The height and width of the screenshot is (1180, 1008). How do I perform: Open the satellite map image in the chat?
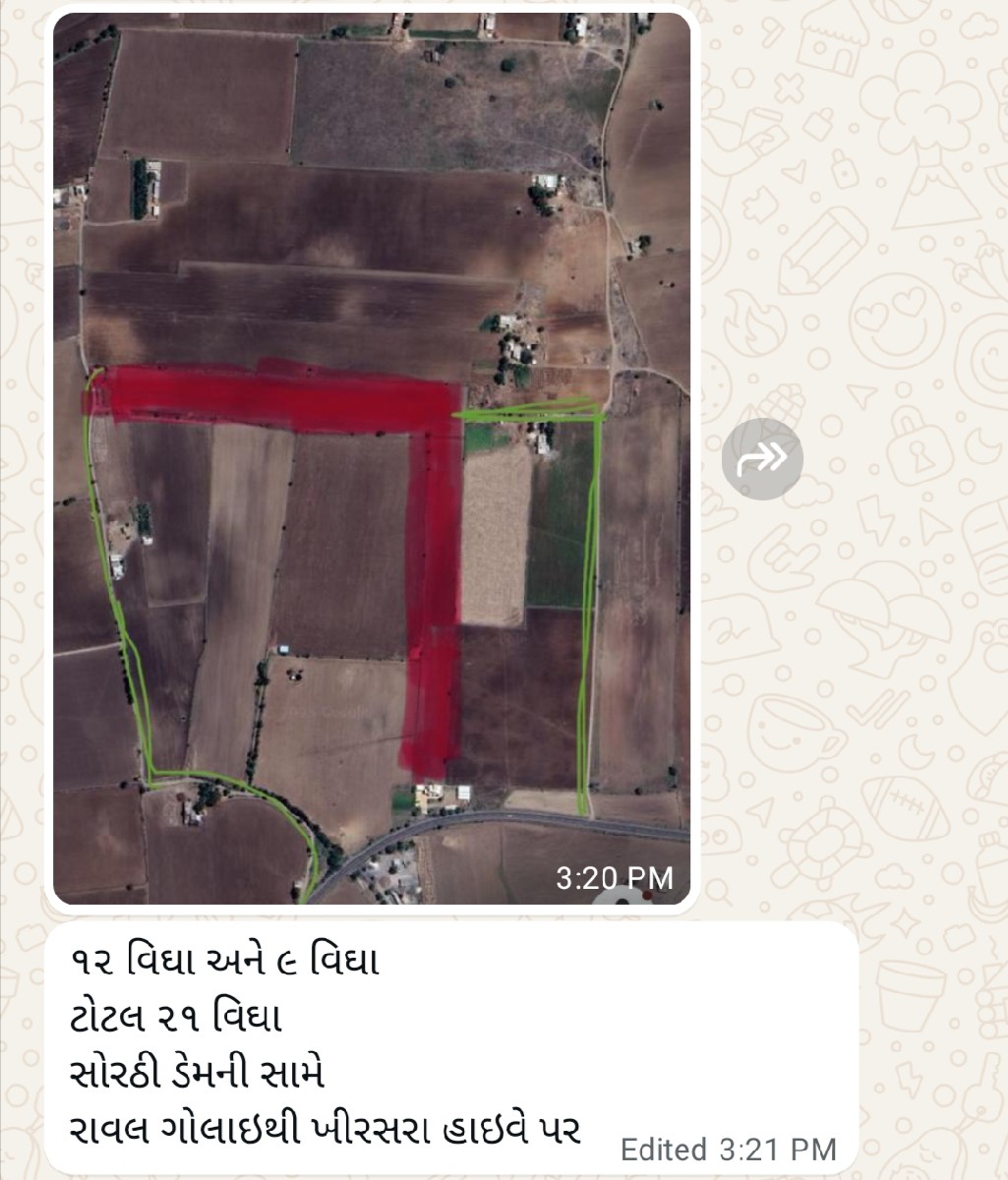pos(371,457)
